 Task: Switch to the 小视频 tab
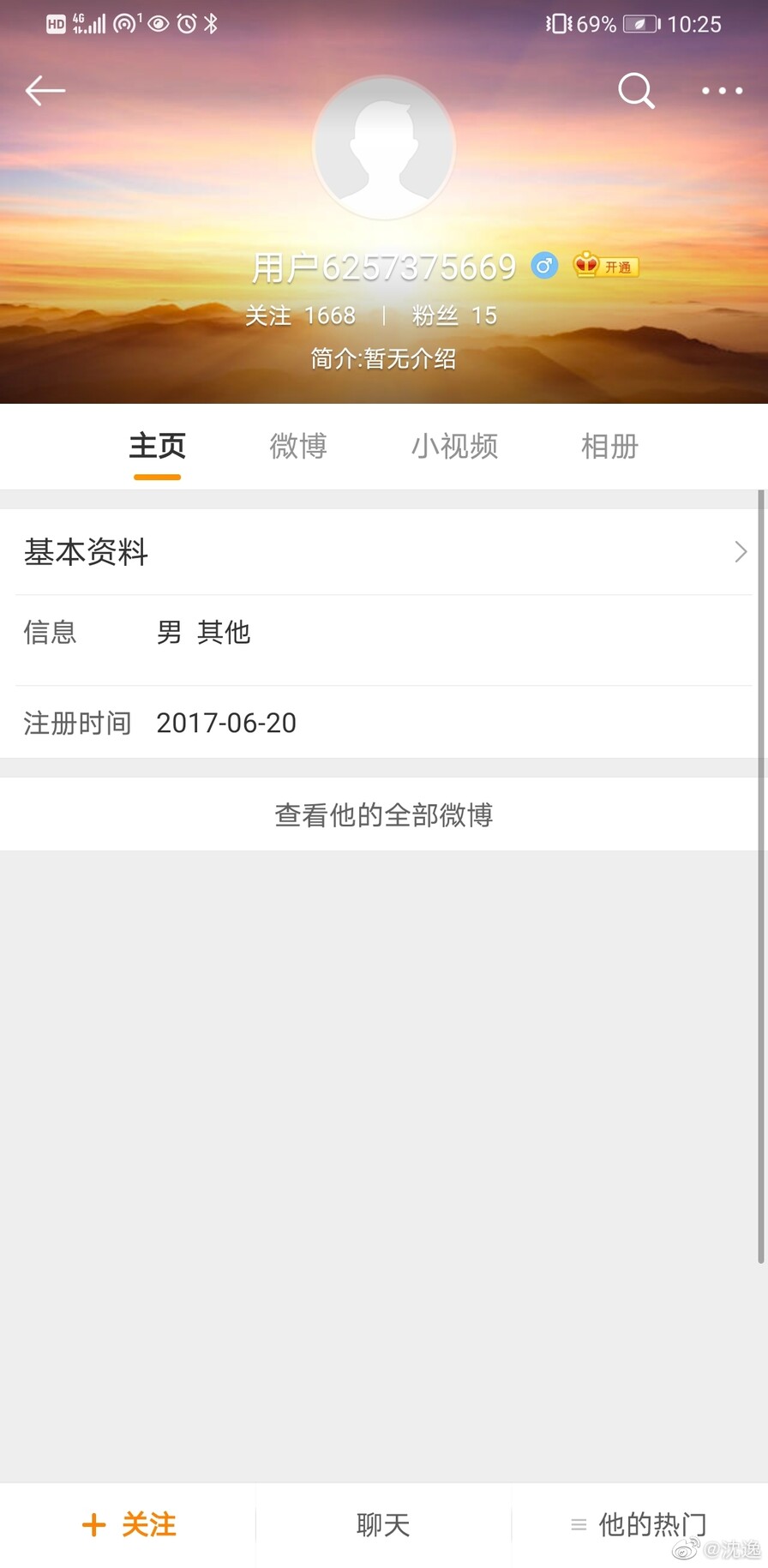(454, 446)
